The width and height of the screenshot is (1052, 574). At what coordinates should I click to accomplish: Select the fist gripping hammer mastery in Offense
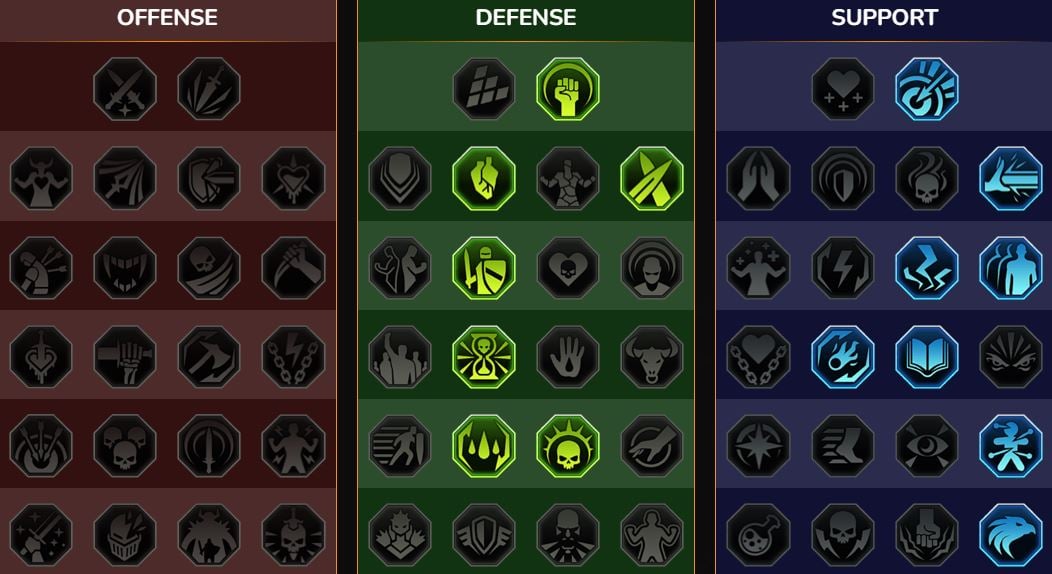click(125, 357)
